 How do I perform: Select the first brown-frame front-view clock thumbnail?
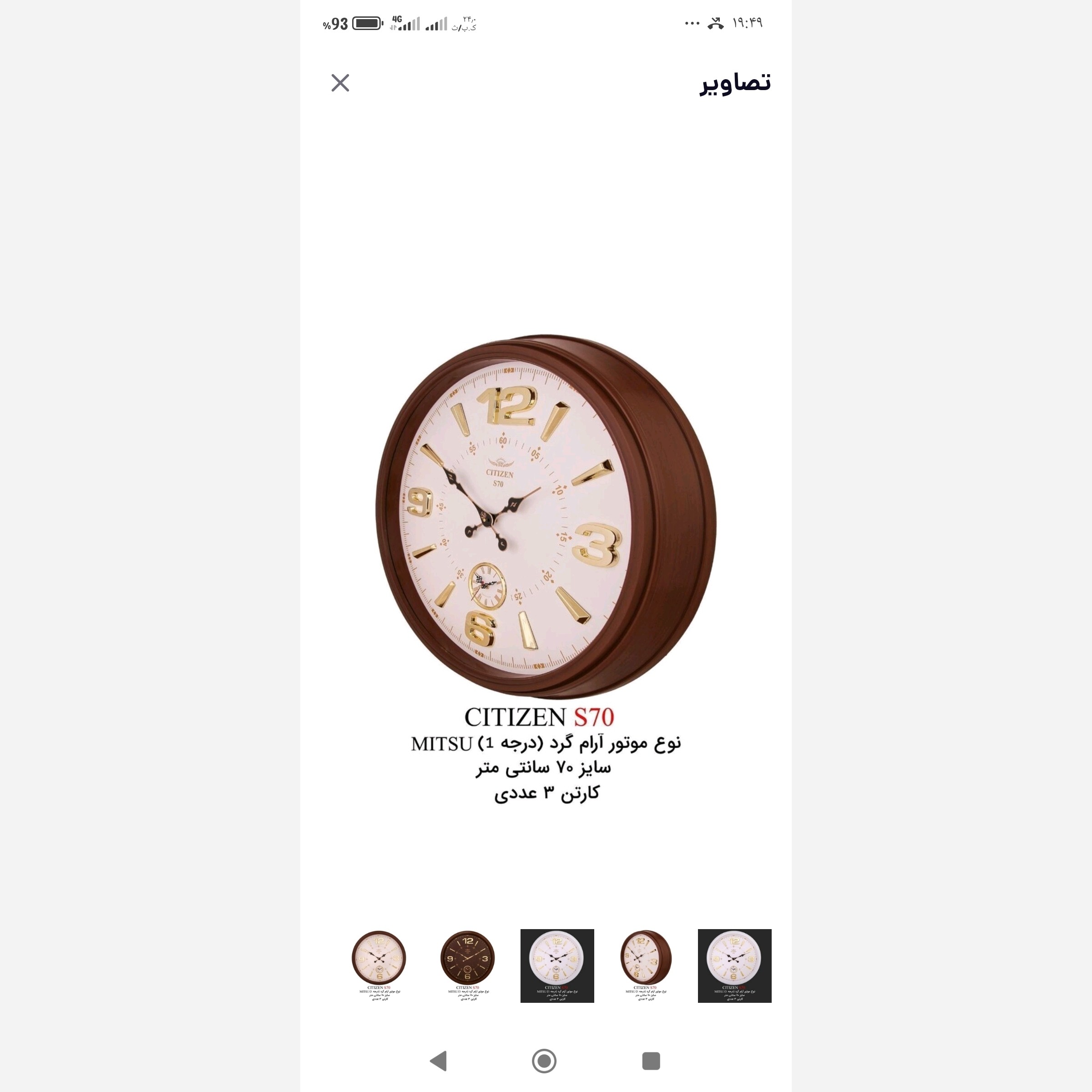coord(379,965)
